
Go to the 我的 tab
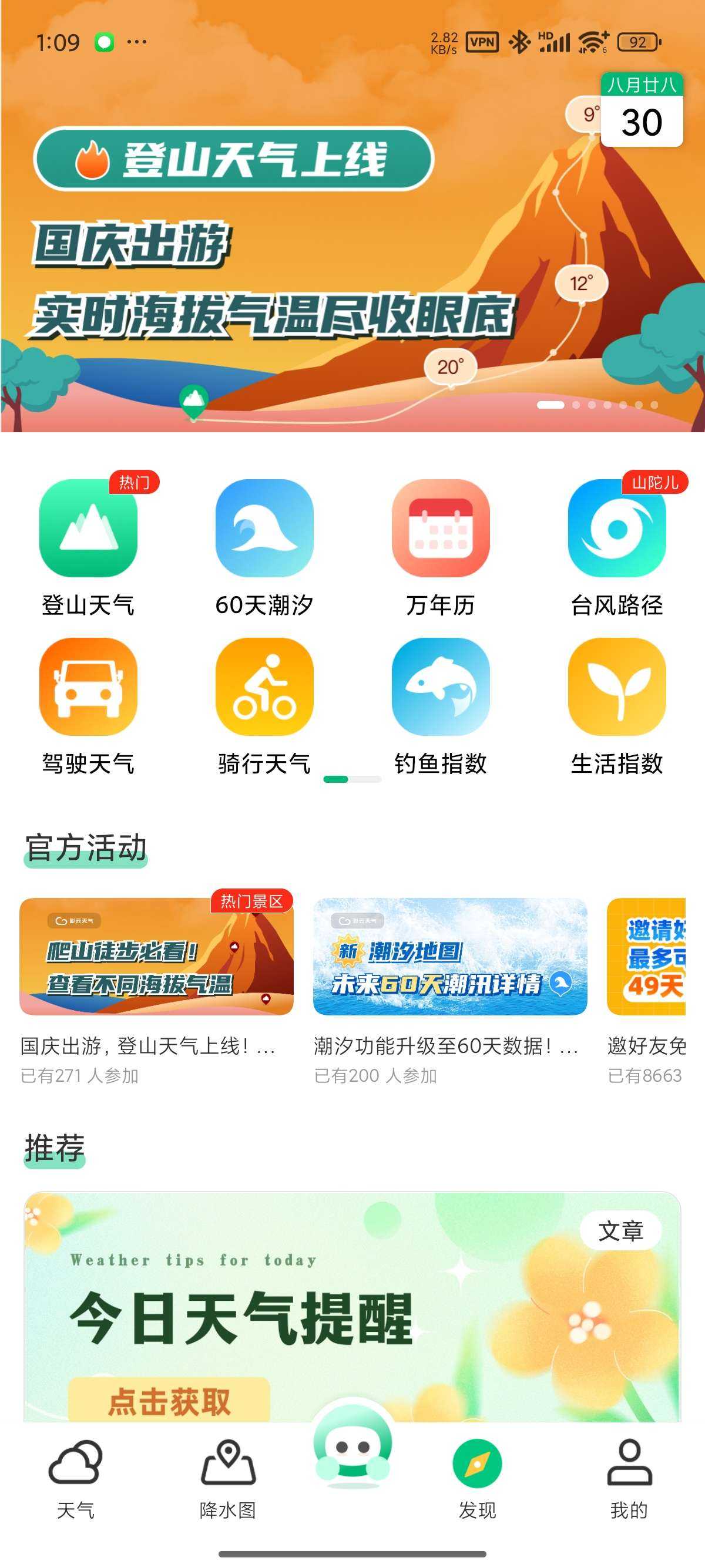[x=629, y=1478]
